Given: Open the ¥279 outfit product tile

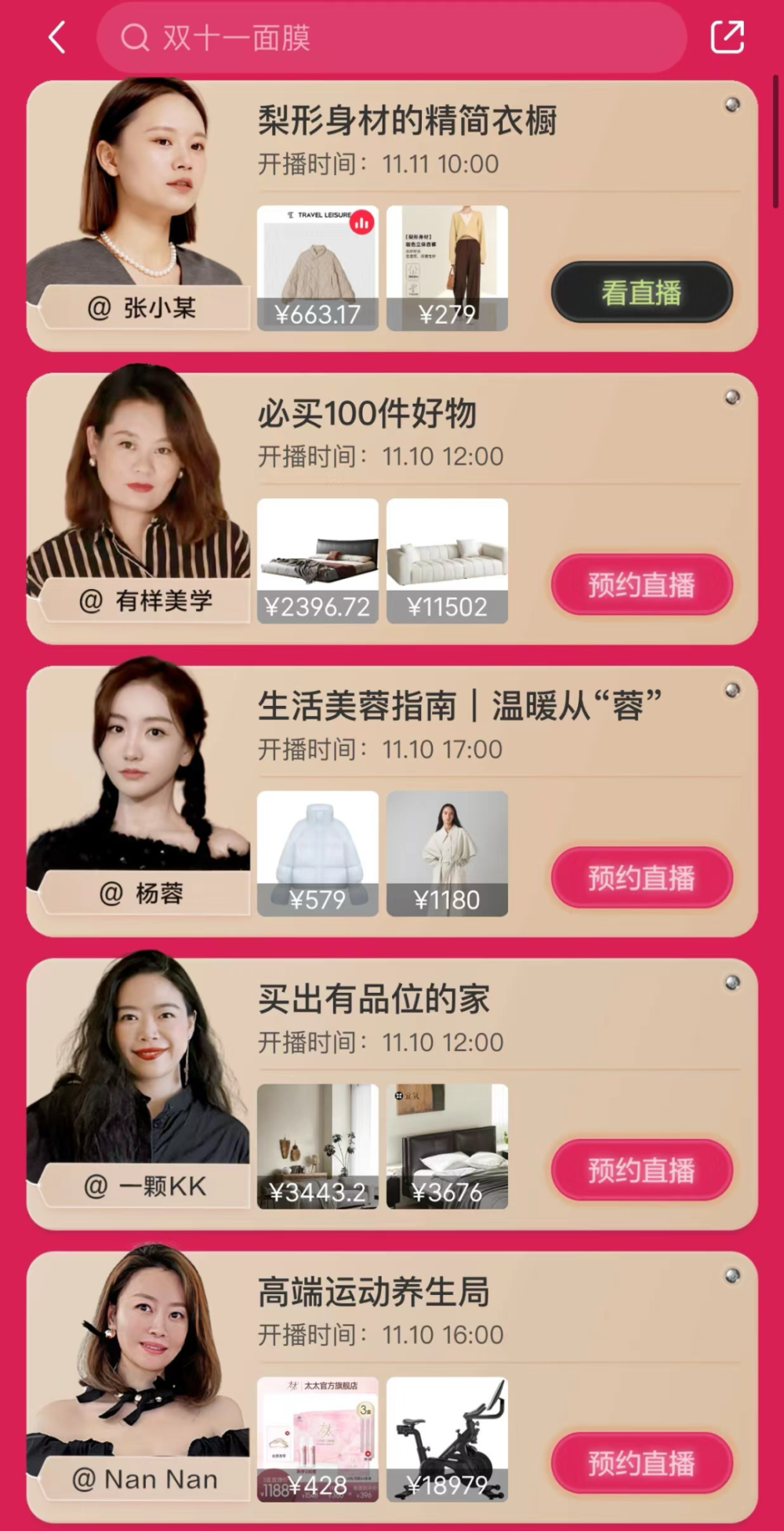Looking at the screenshot, I should [x=447, y=267].
